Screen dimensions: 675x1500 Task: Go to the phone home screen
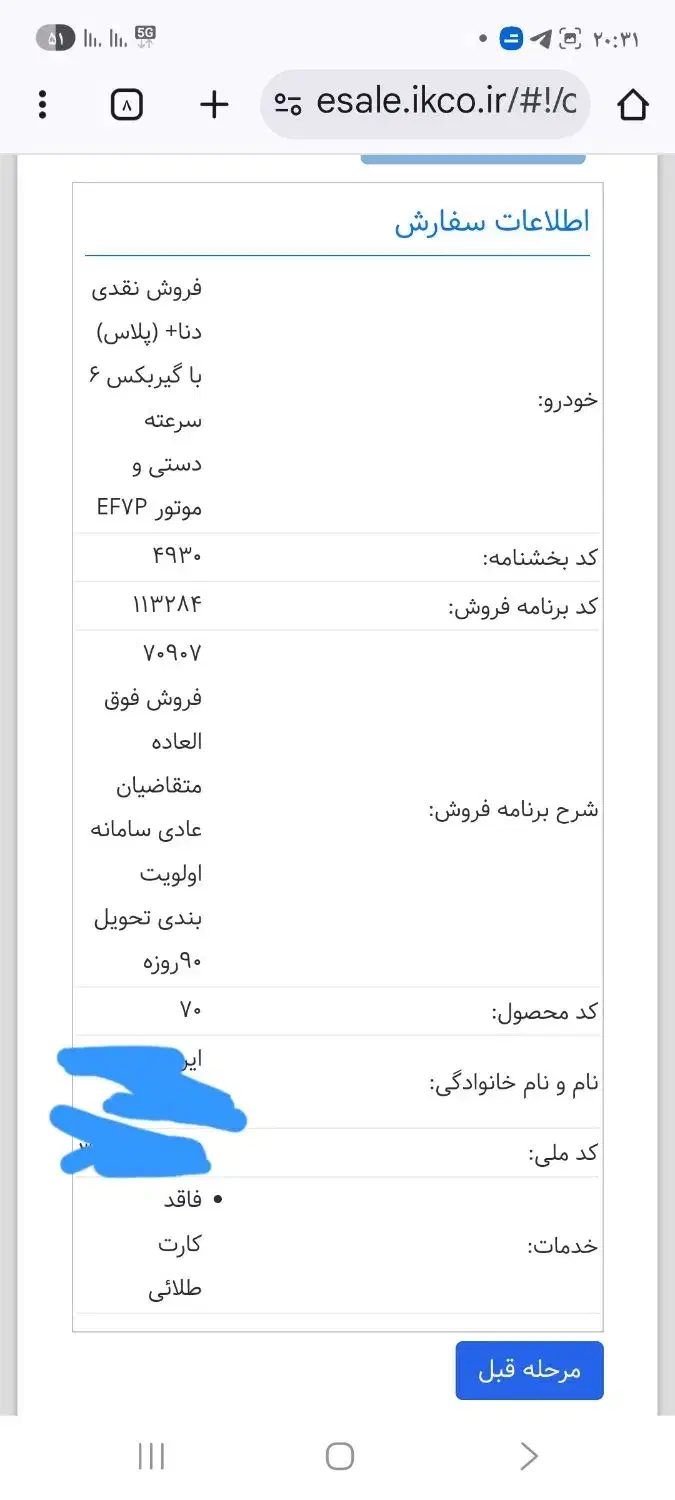(x=339, y=1456)
